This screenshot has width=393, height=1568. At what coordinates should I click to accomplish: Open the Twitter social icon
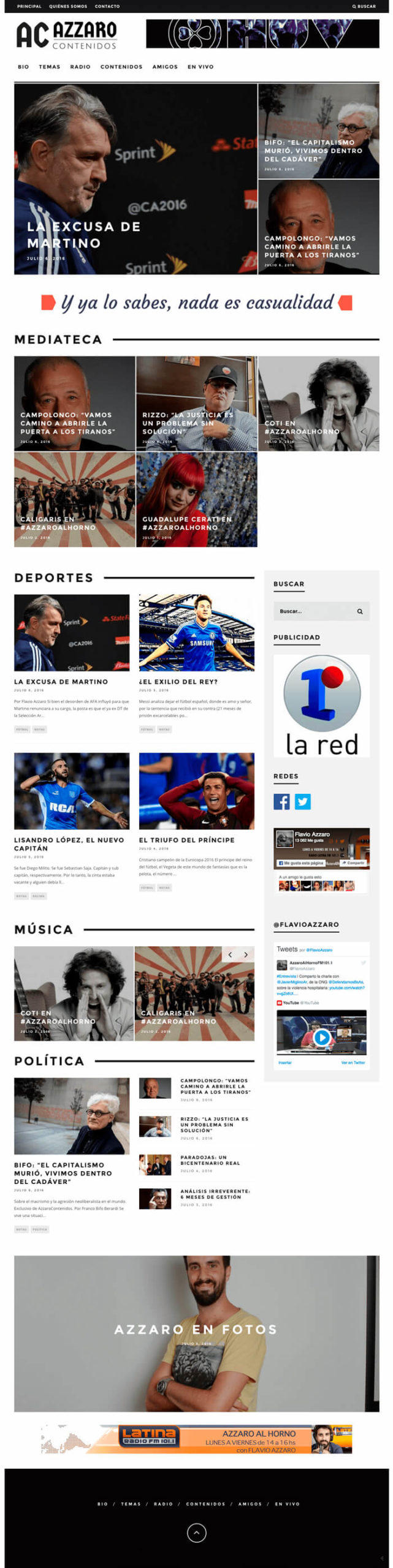pos(303,802)
